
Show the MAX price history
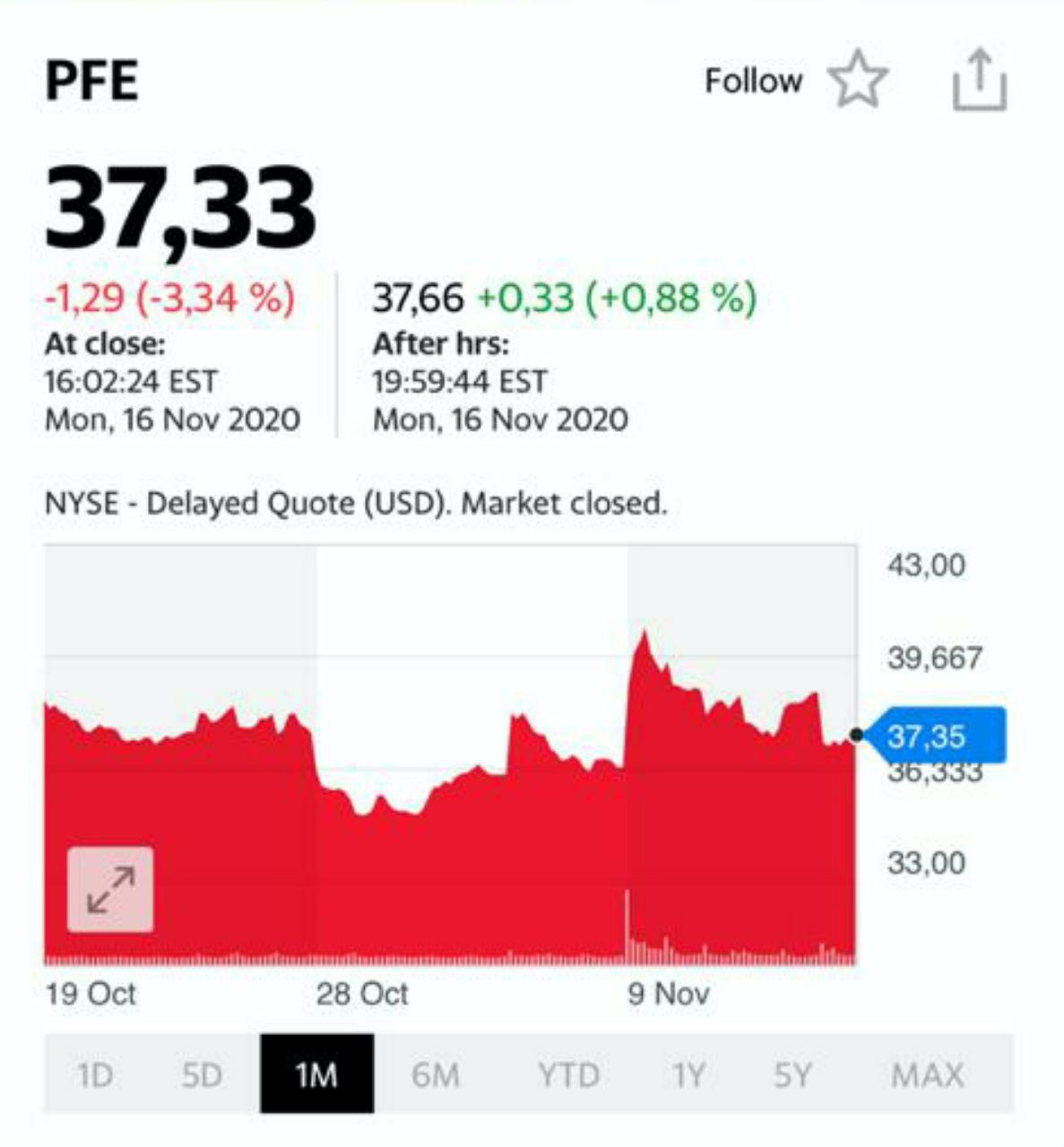tap(927, 1074)
